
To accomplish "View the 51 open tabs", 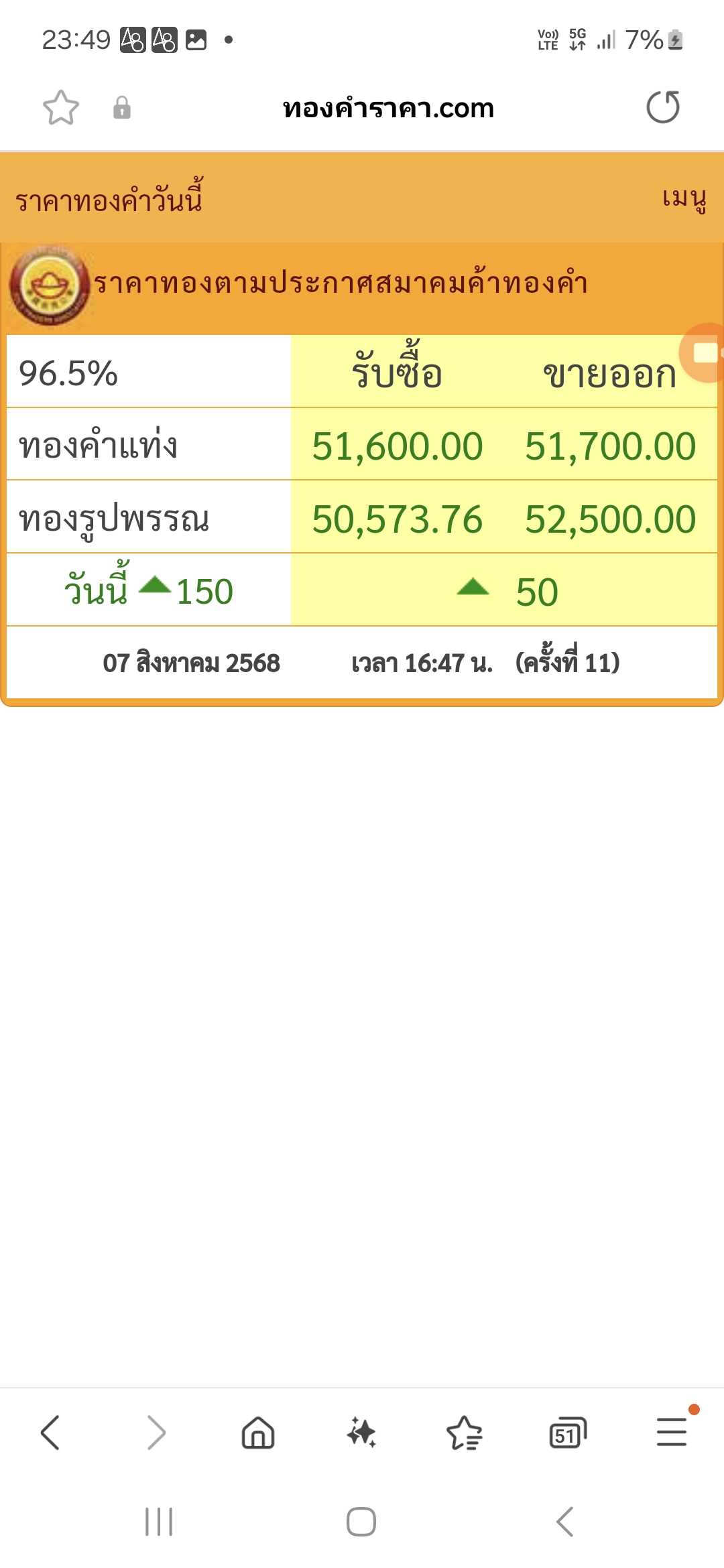I will tap(568, 1433).
